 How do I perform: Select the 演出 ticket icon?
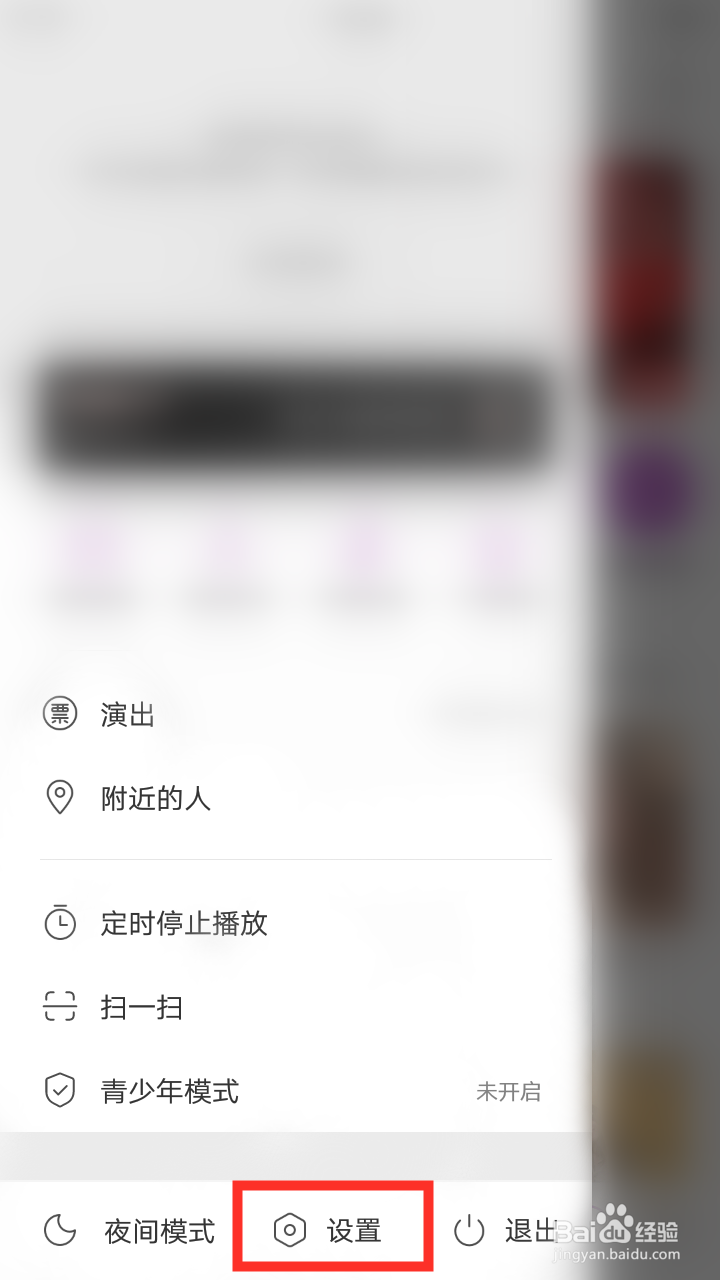60,714
